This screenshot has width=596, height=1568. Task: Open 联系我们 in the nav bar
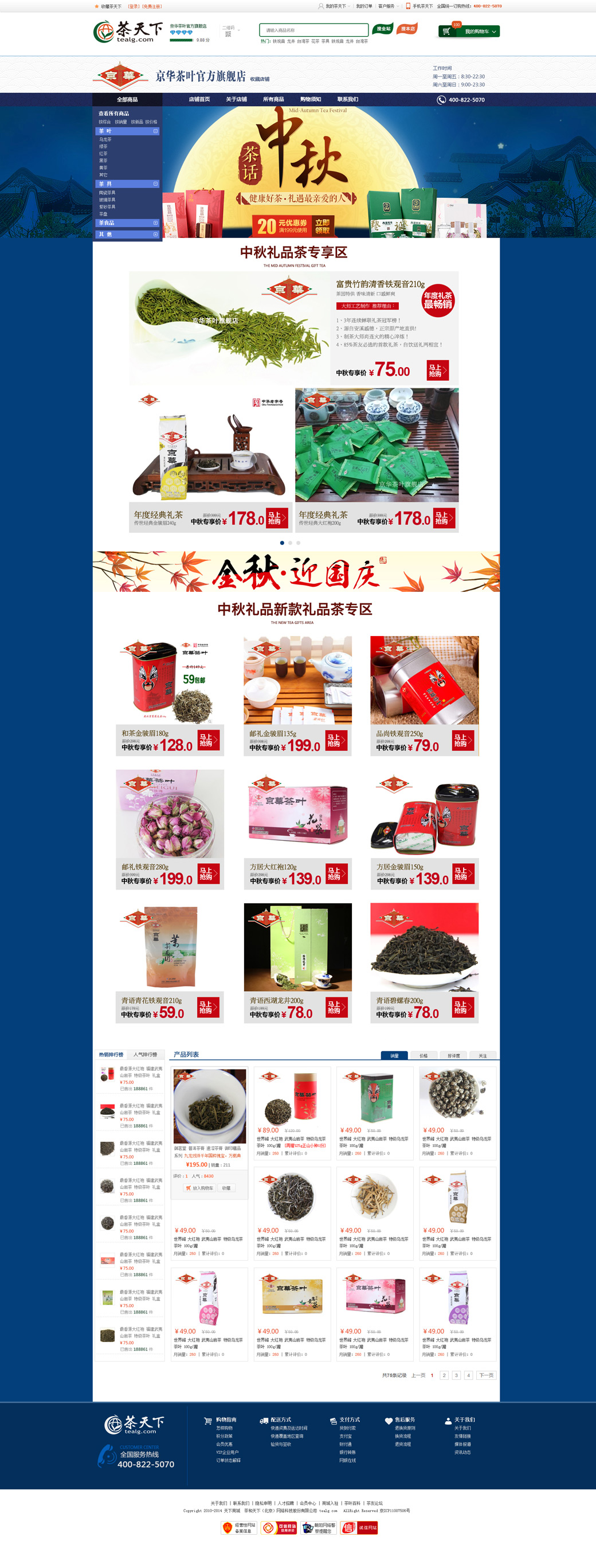point(347,99)
